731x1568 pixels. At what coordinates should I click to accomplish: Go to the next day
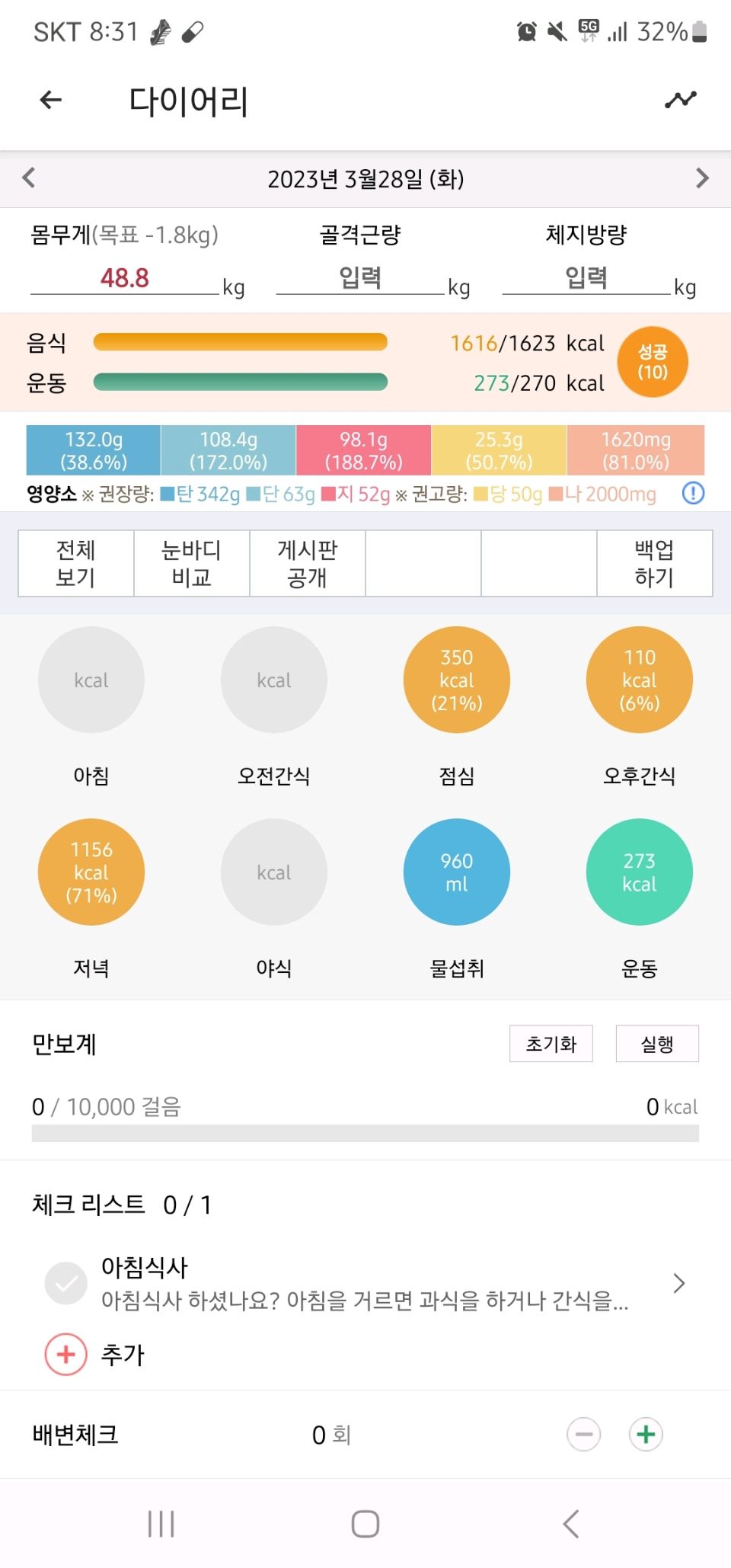pyautogui.click(x=702, y=178)
